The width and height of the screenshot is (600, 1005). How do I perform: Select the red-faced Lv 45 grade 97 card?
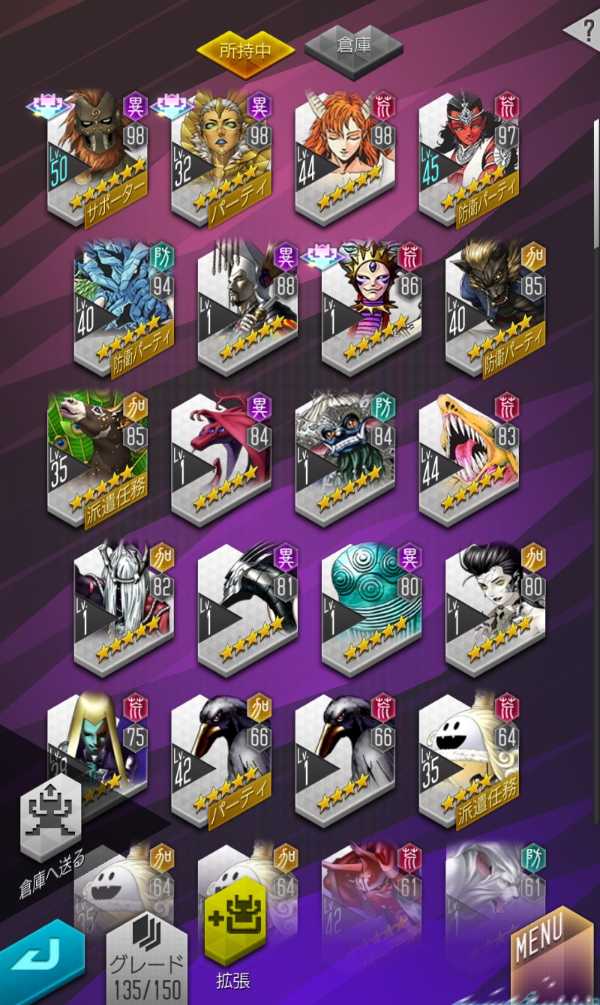click(468, 160)
